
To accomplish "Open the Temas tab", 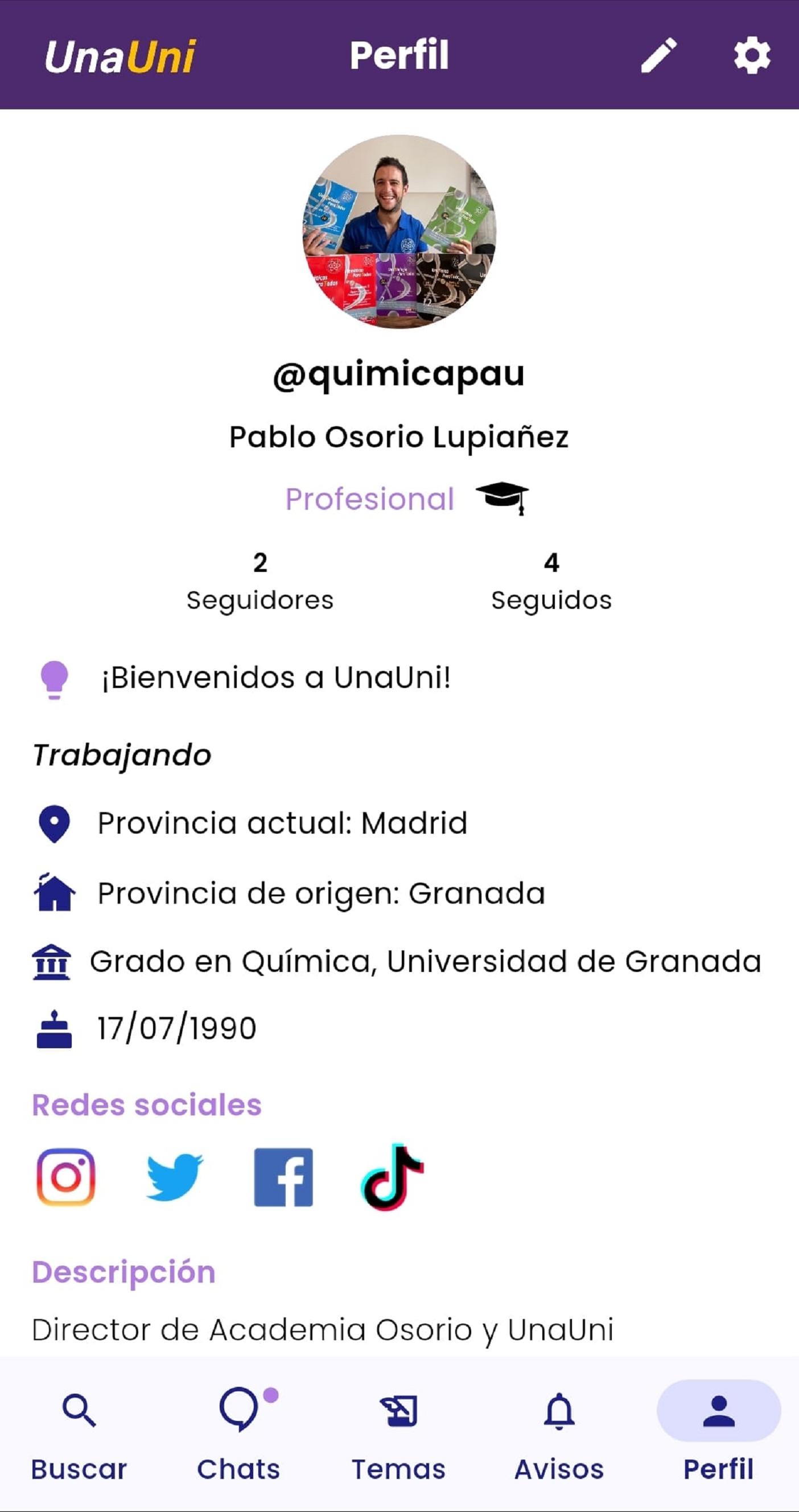I will (x=398, y=1435).
